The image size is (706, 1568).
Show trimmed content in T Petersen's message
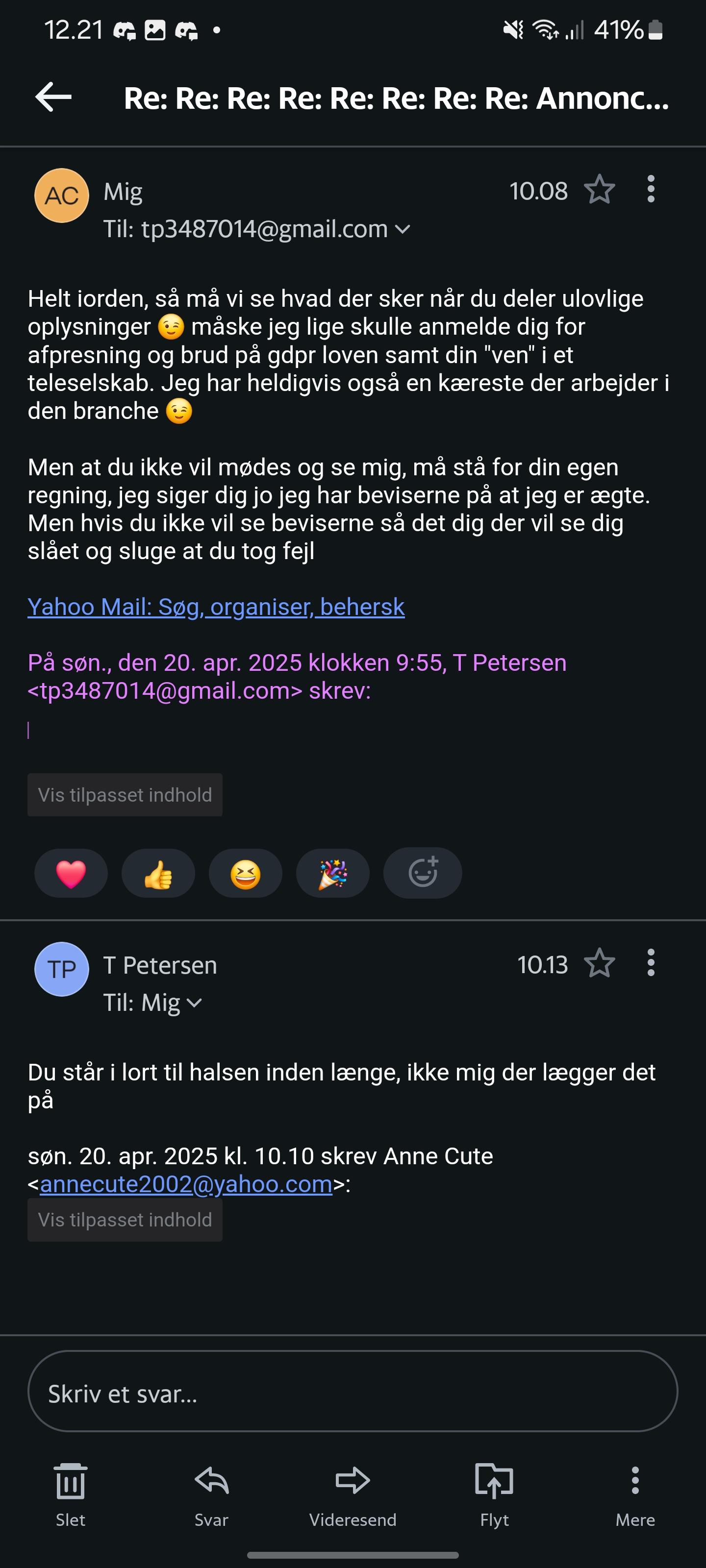tap(125, 1220)
